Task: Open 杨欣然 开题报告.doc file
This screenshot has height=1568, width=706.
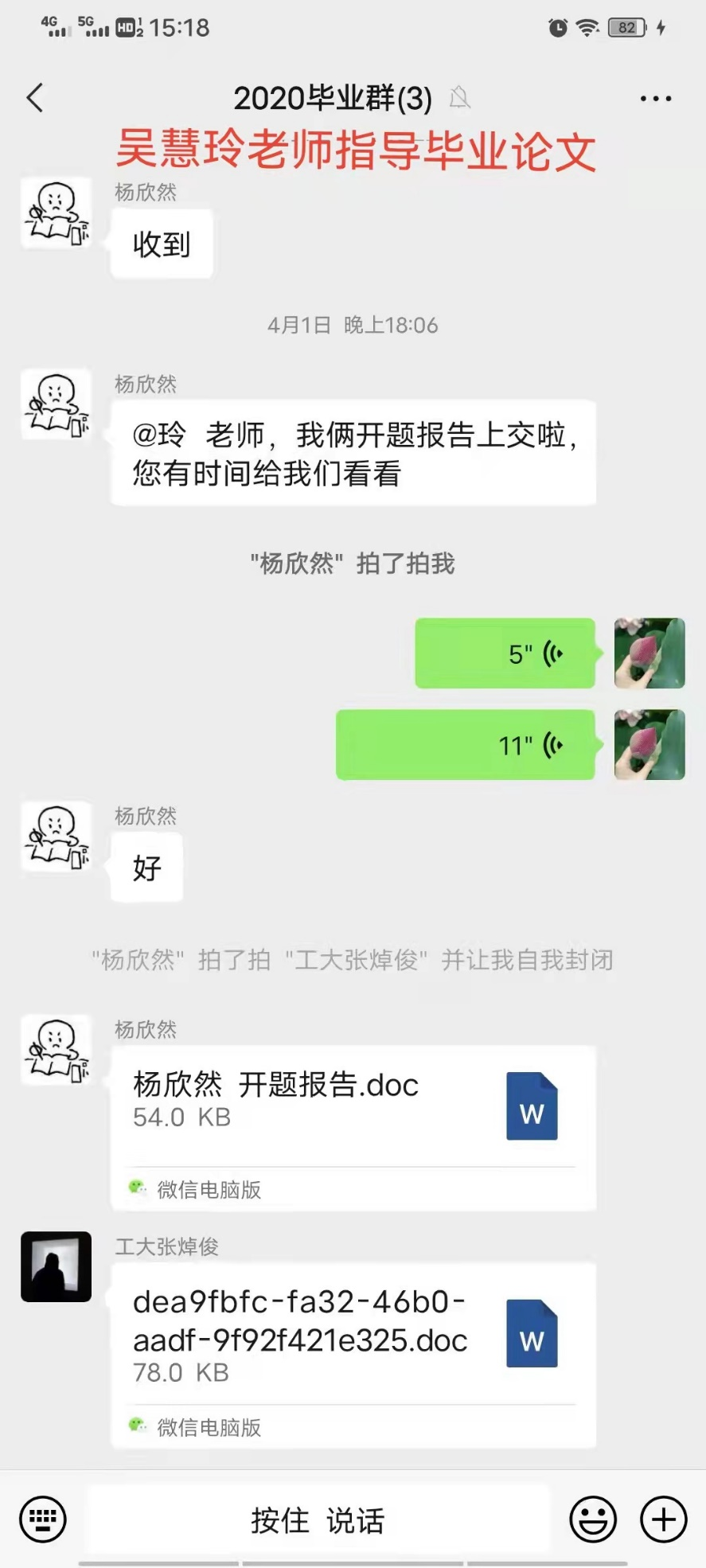Action: coord(353,1106)
